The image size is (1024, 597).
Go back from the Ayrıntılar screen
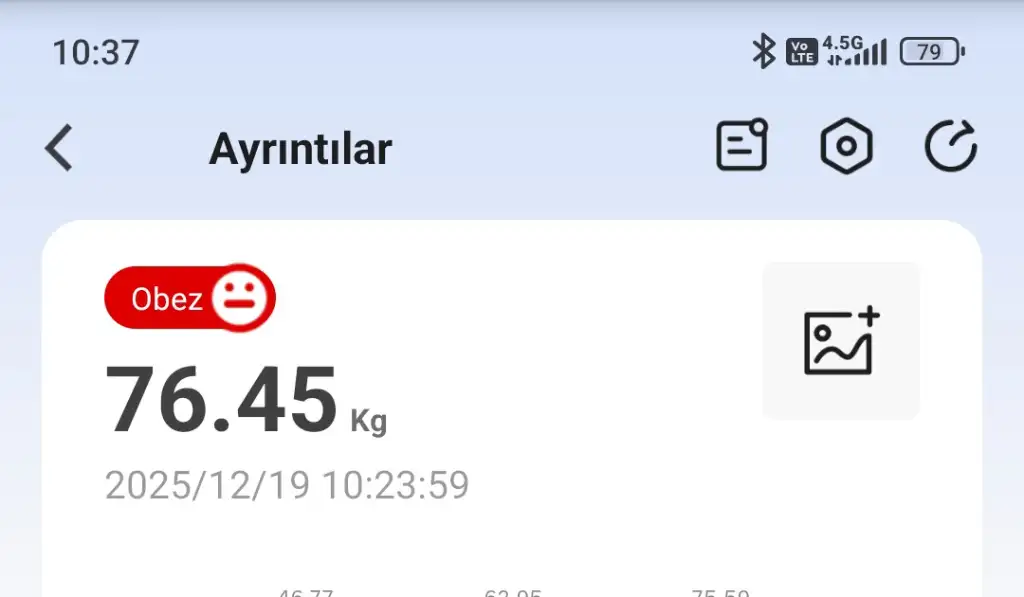pos(60,149)
